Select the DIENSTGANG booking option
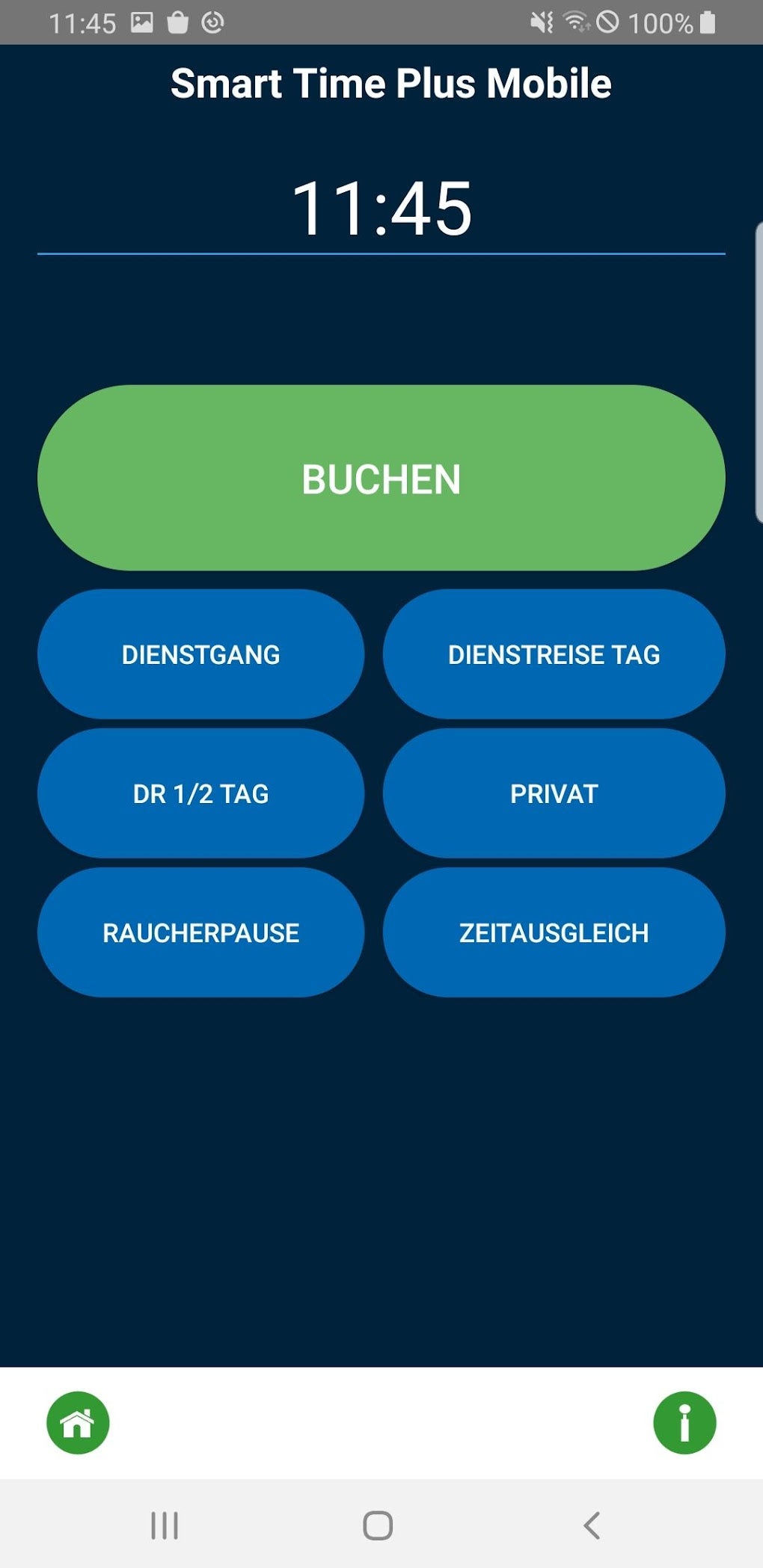 pyautogui.click(x=201, y=654)
